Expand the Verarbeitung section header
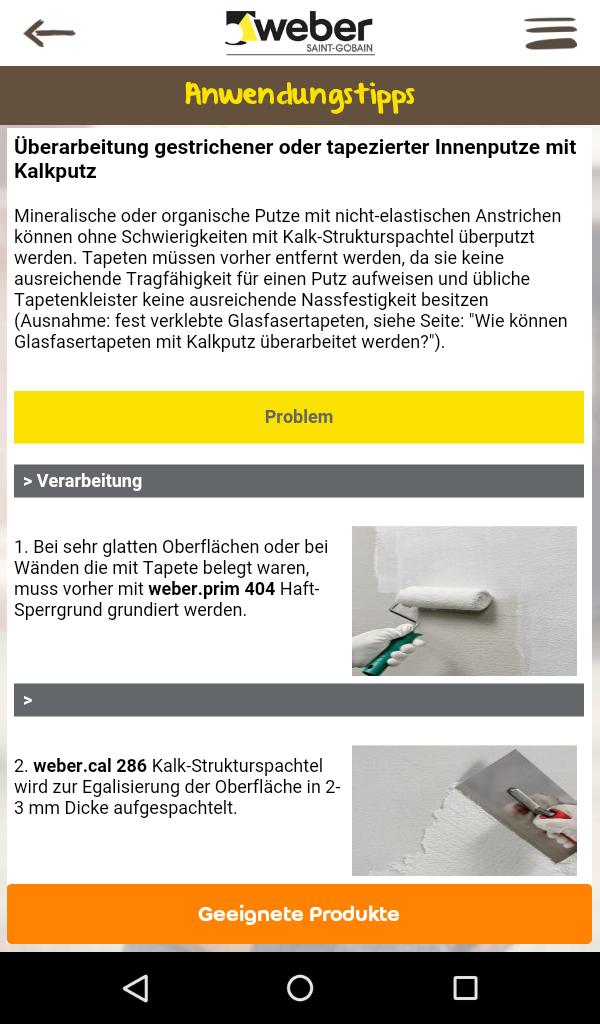This screenshot has height=1024, width=600. pyautogui.click(x=299, y=481)
